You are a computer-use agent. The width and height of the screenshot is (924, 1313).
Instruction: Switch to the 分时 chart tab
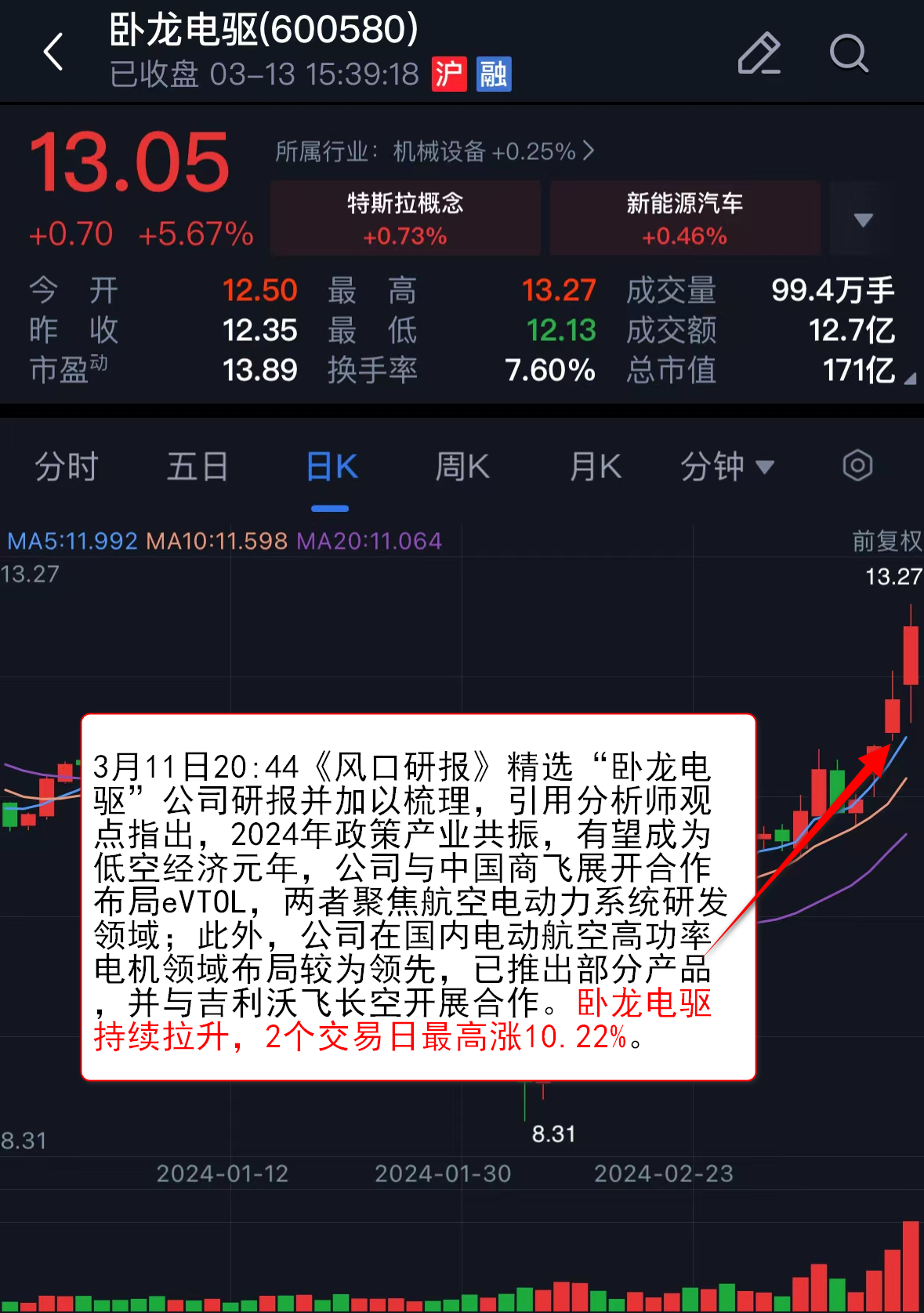point(66,467)
